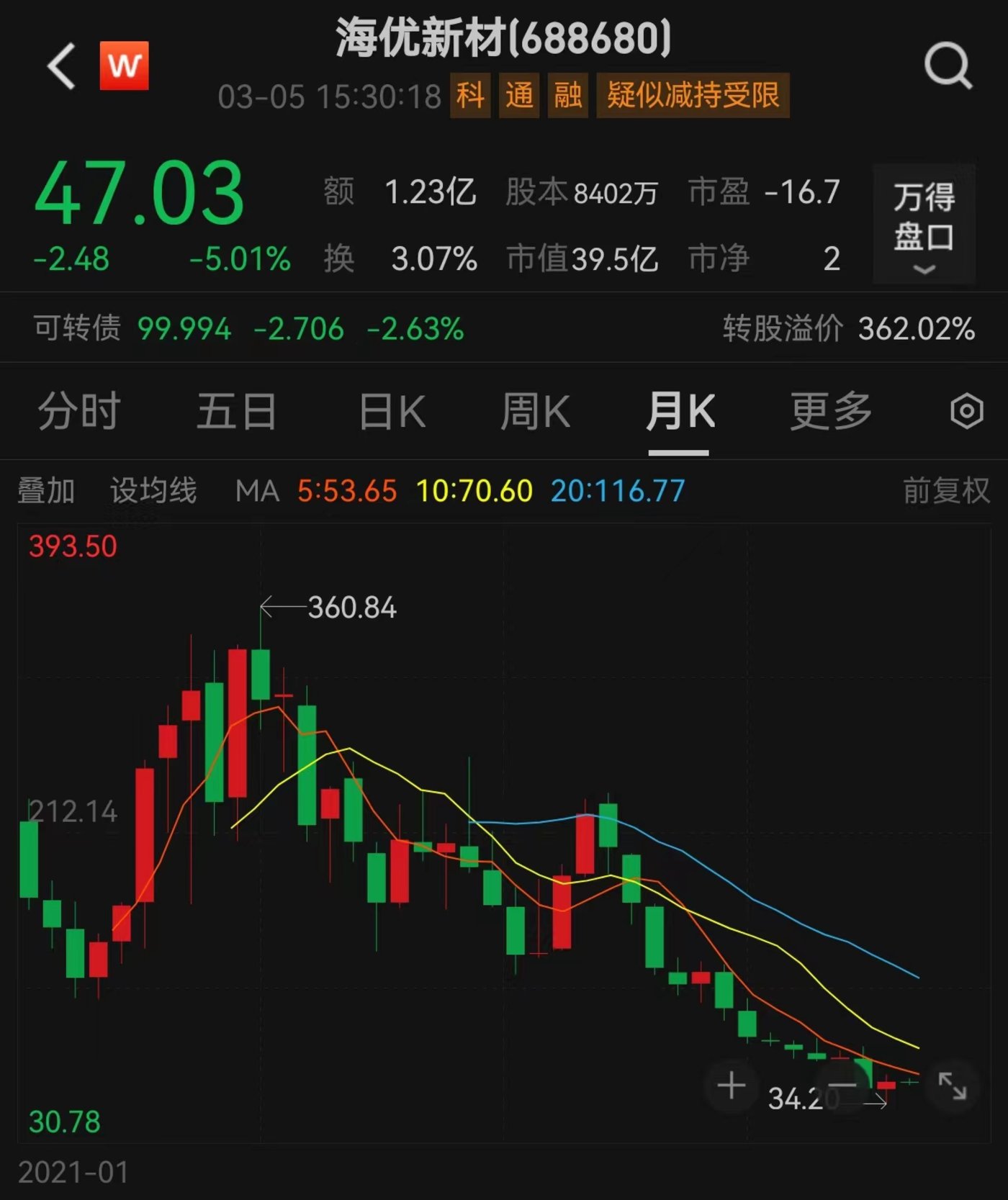Image resolution: width=1008 pixels, height=1200 pixels.
Task: Open chart settings hexagon icon
Action: tap(966, 412)
